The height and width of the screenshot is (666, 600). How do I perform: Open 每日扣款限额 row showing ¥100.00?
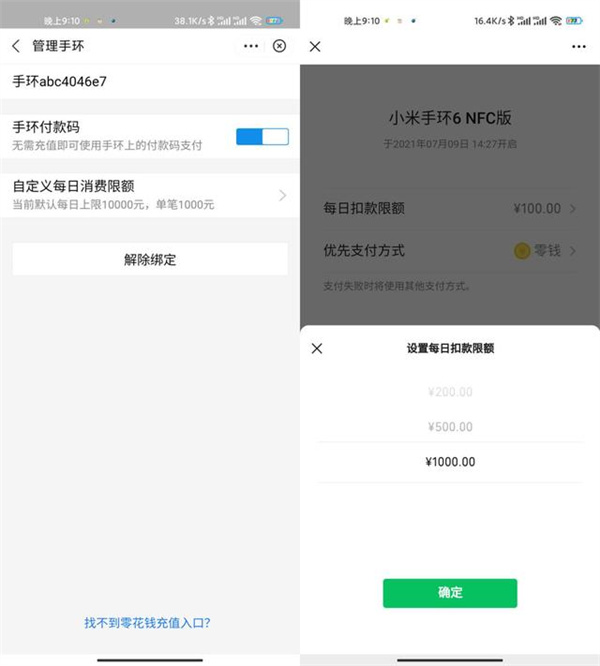pyautogui.click(x=450, y=208)
